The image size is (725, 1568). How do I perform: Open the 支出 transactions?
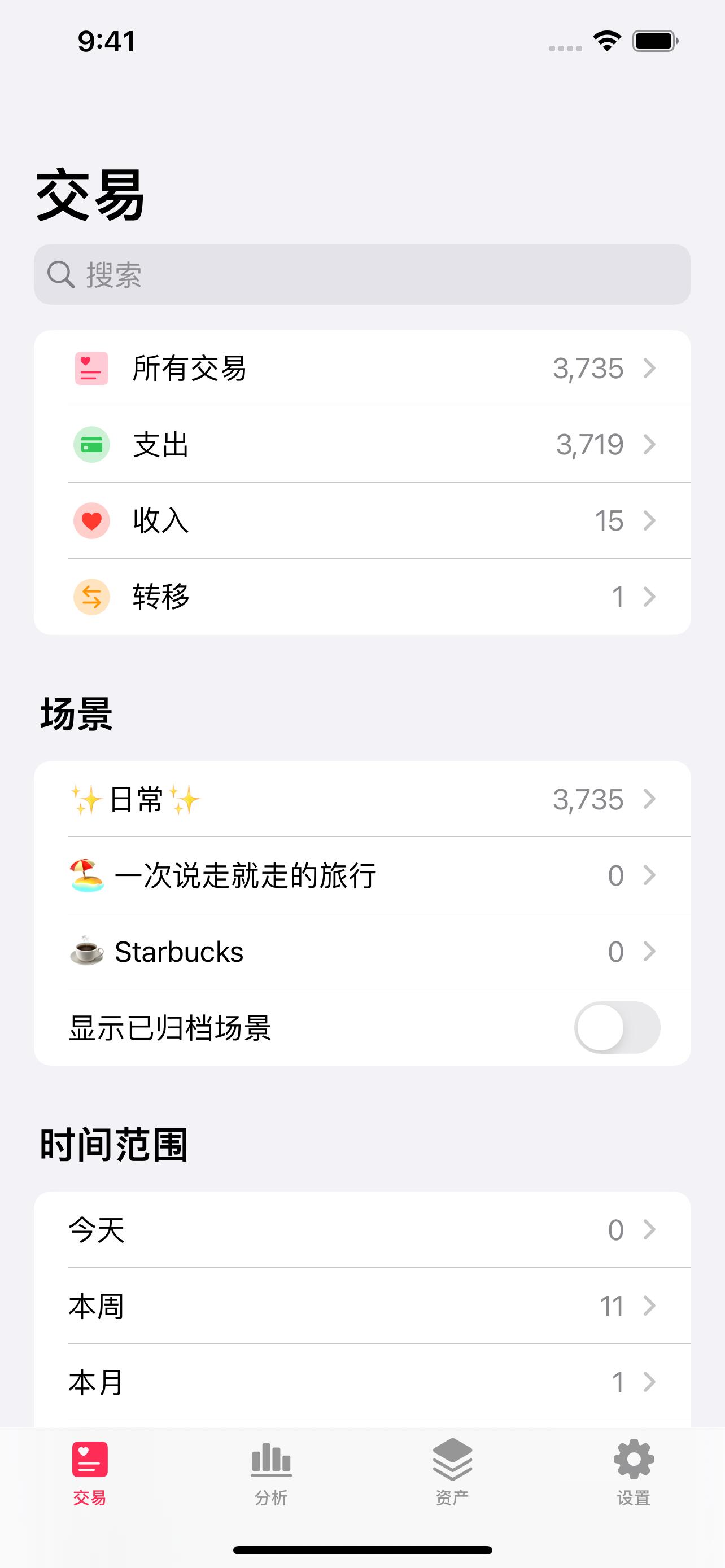coord(362,444)
